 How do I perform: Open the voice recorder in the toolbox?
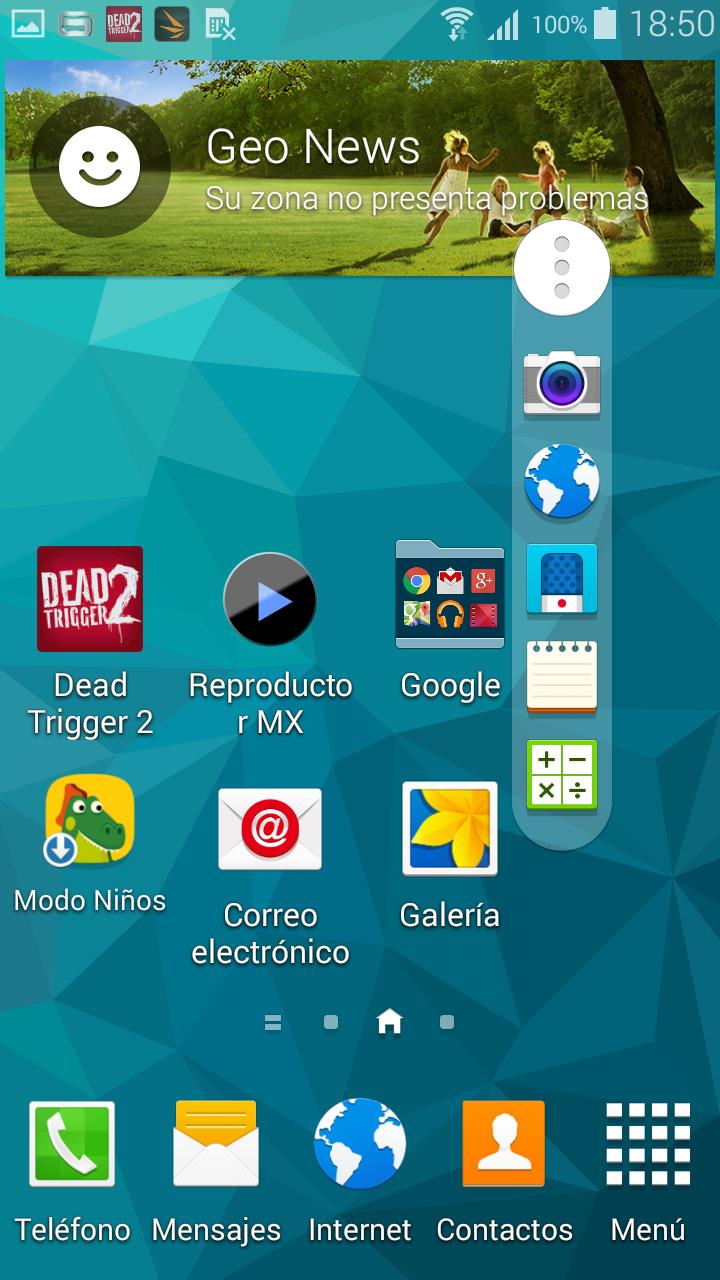pos(561,579)
